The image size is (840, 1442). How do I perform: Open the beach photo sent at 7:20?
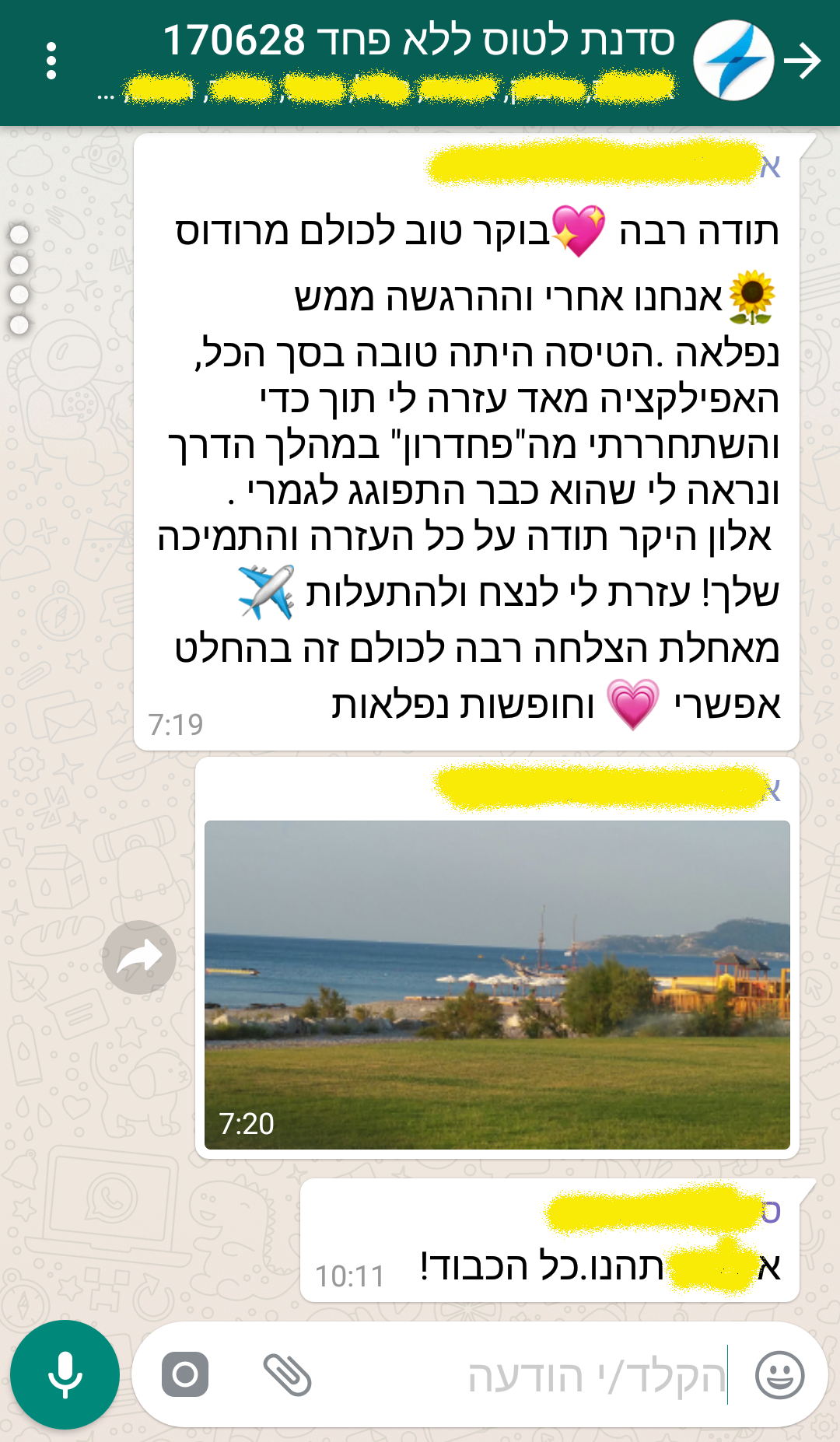pyautogui.click(x=497, y=984)
